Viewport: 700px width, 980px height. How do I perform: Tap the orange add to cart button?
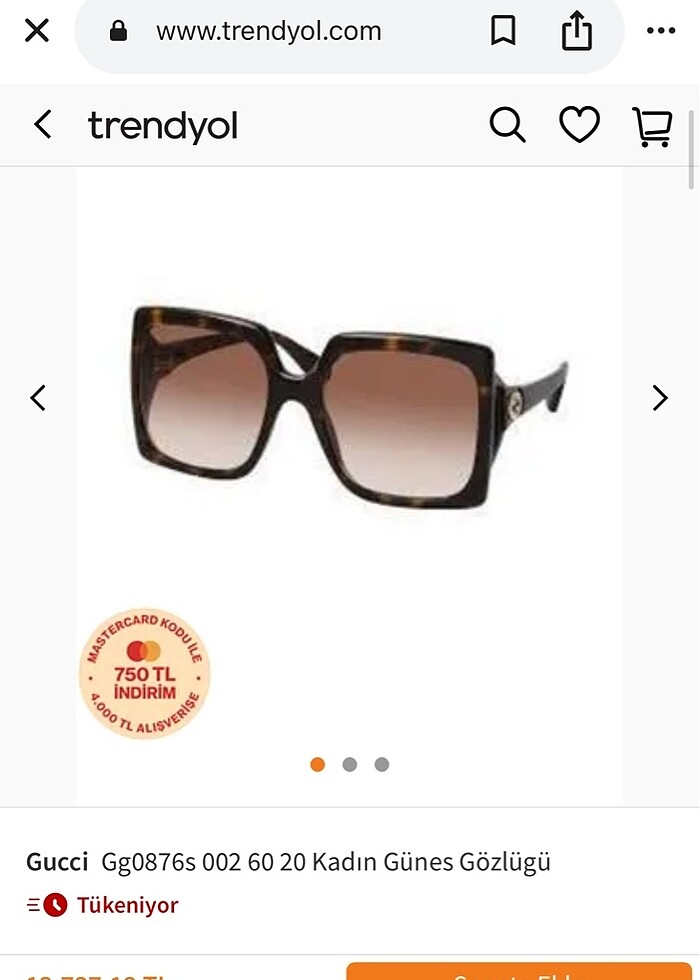520,972
